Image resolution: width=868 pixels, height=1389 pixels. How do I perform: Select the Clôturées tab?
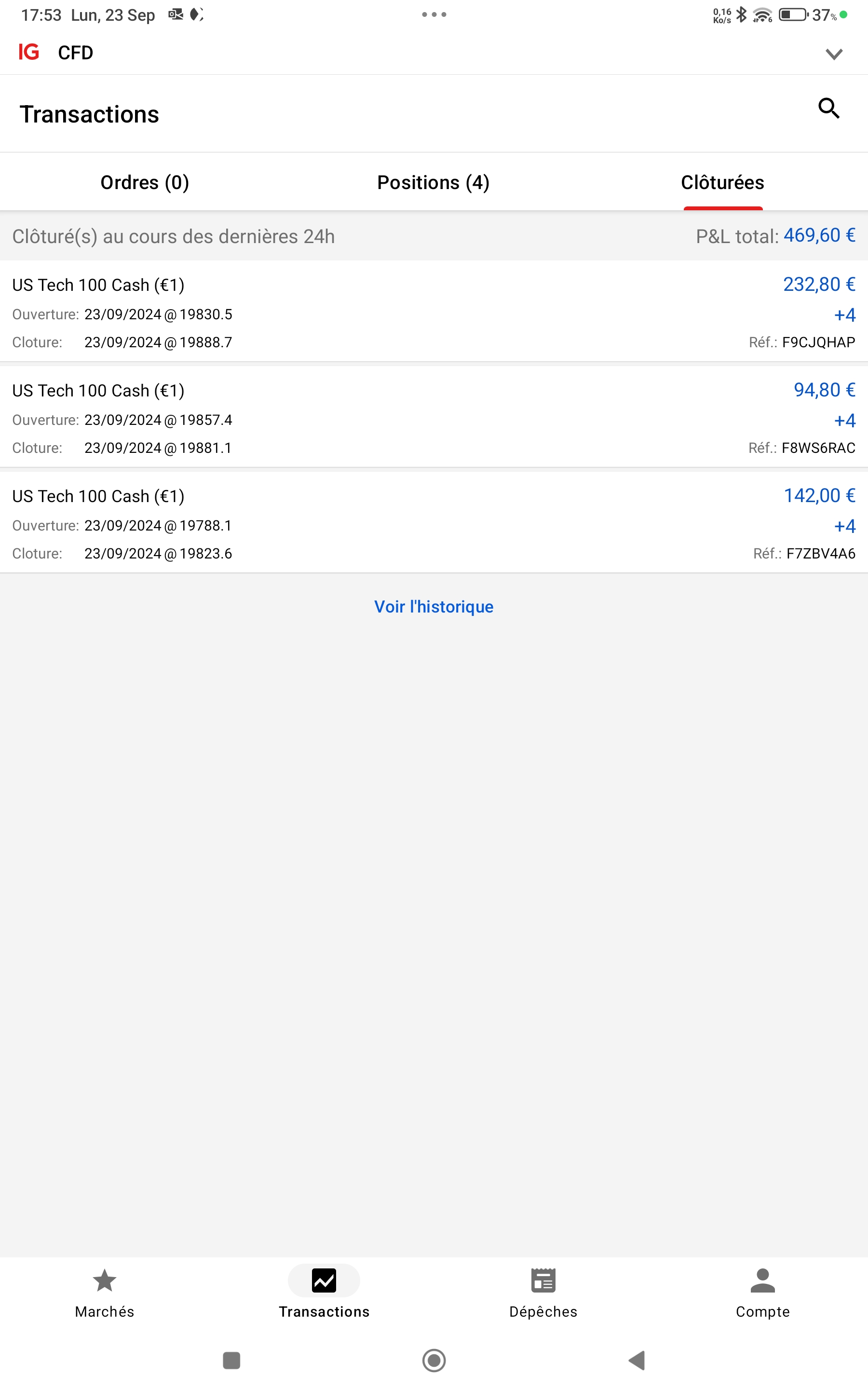722,182
